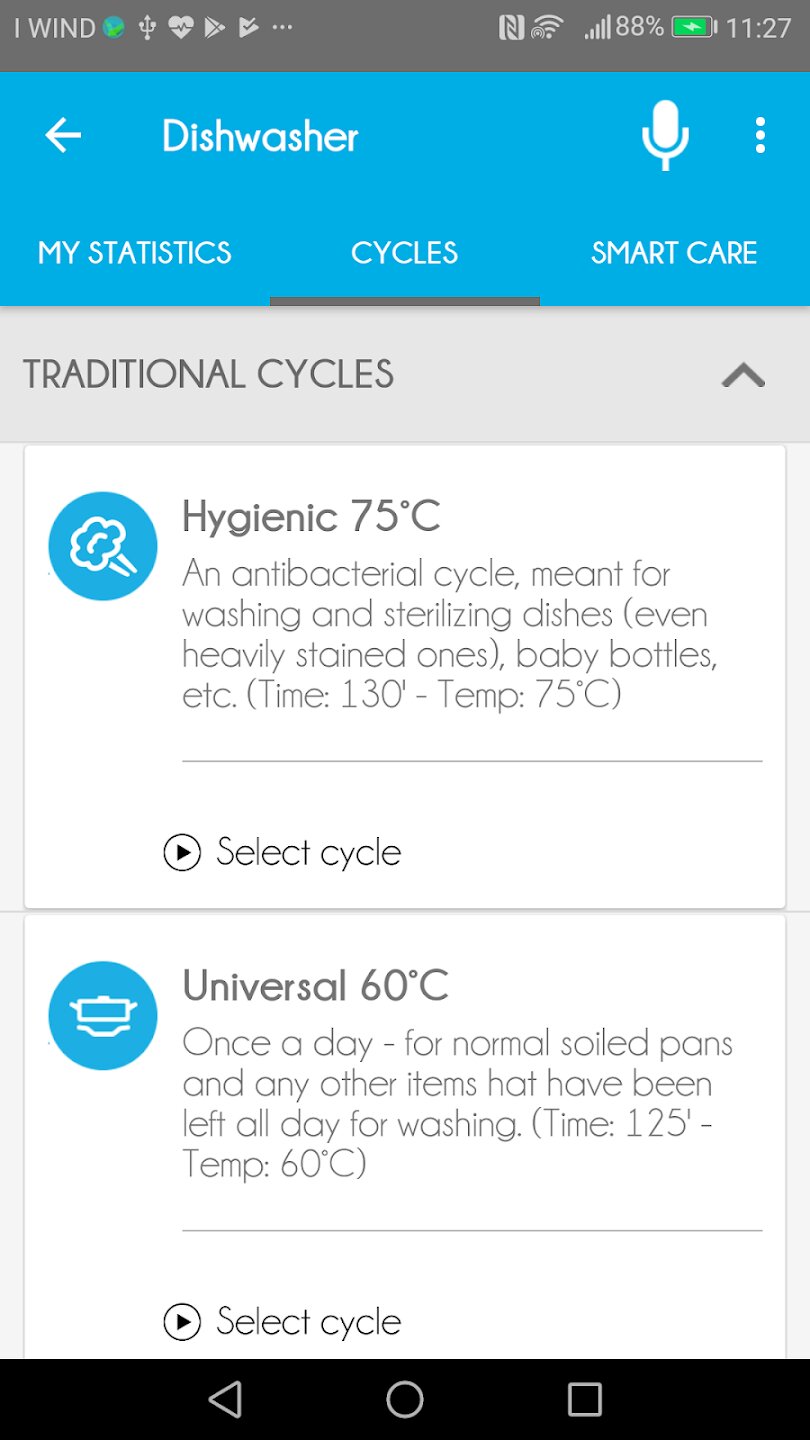
Task: Switch to the Smart Care tab
Action: [x=673, y=253]
